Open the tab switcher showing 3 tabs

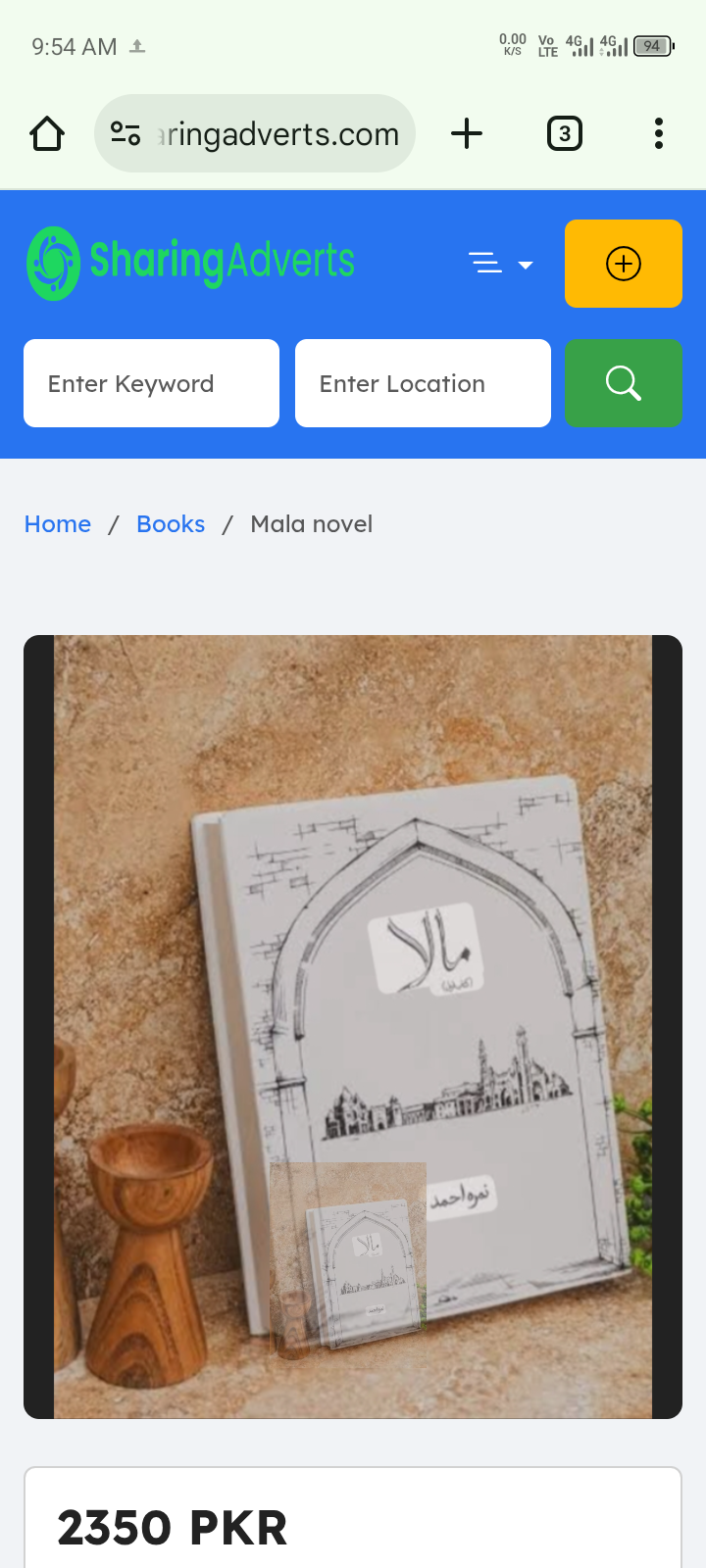[564, 133]
